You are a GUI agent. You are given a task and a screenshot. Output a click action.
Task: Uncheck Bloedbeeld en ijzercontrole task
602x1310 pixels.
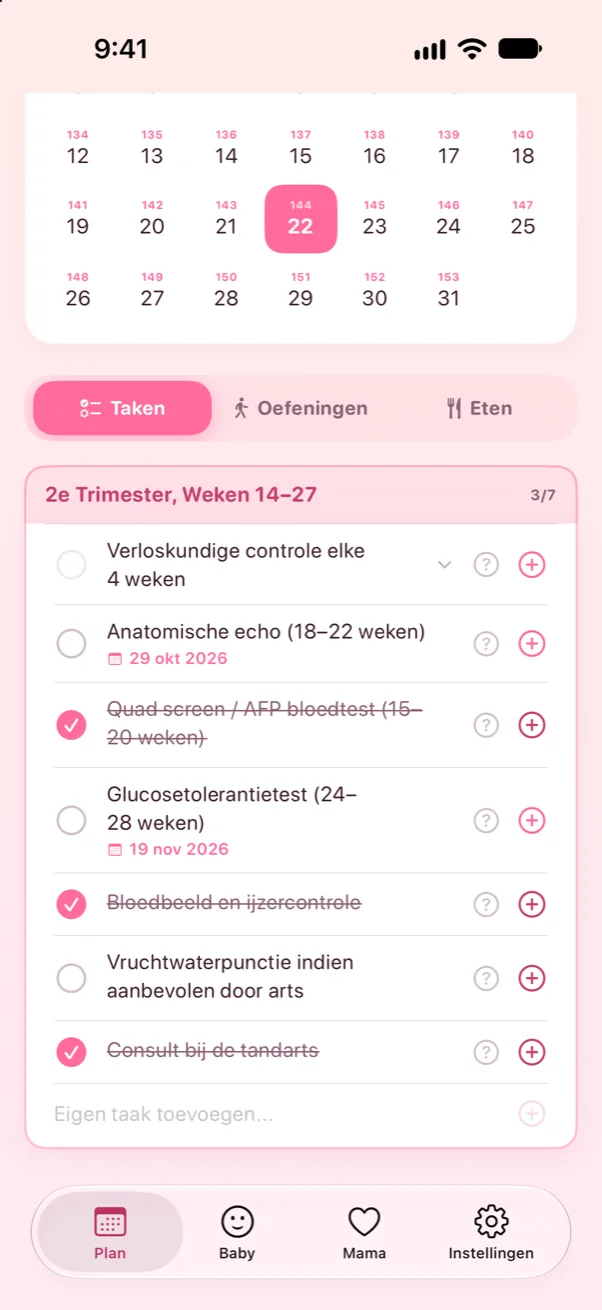(x=71, y=905)
